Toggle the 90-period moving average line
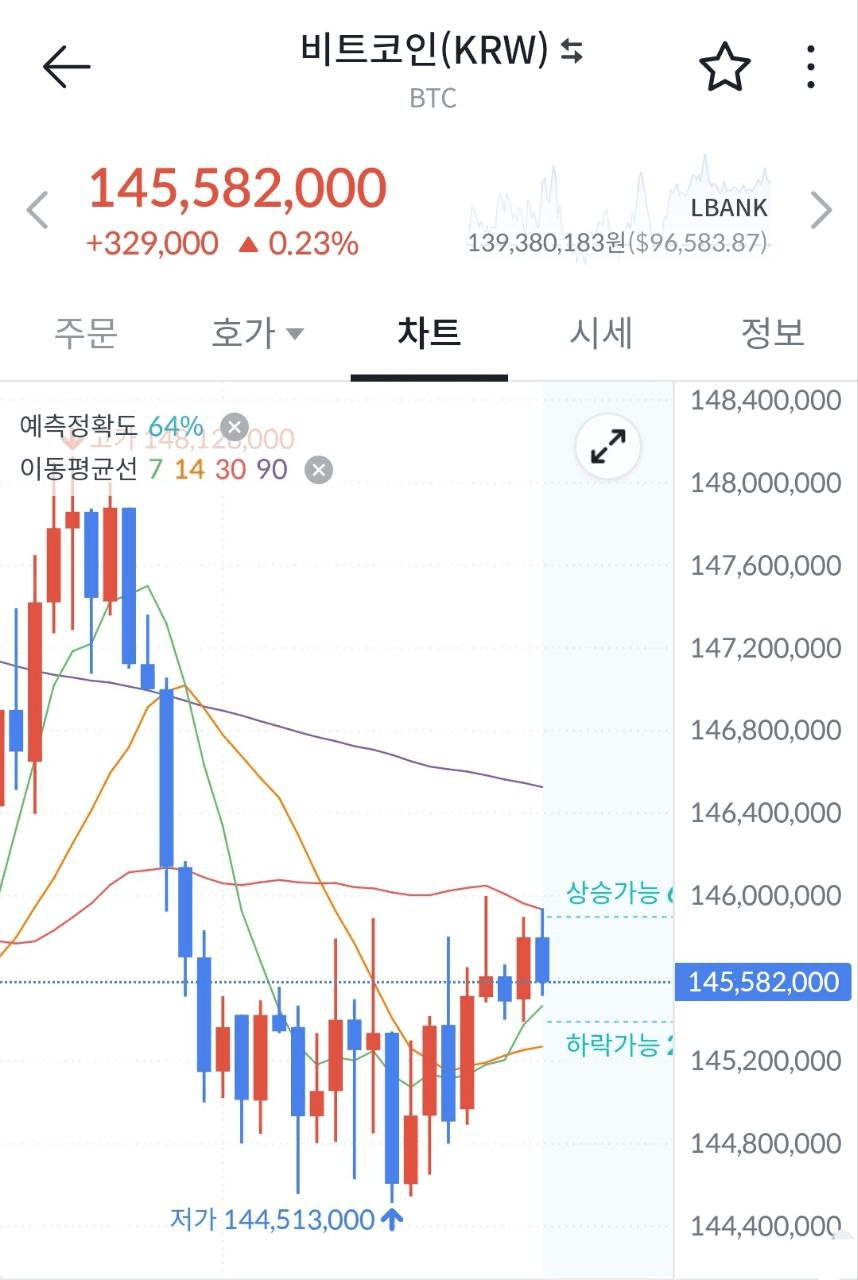The height and width of the screenshot is (1280, 858). click(270, 469)
